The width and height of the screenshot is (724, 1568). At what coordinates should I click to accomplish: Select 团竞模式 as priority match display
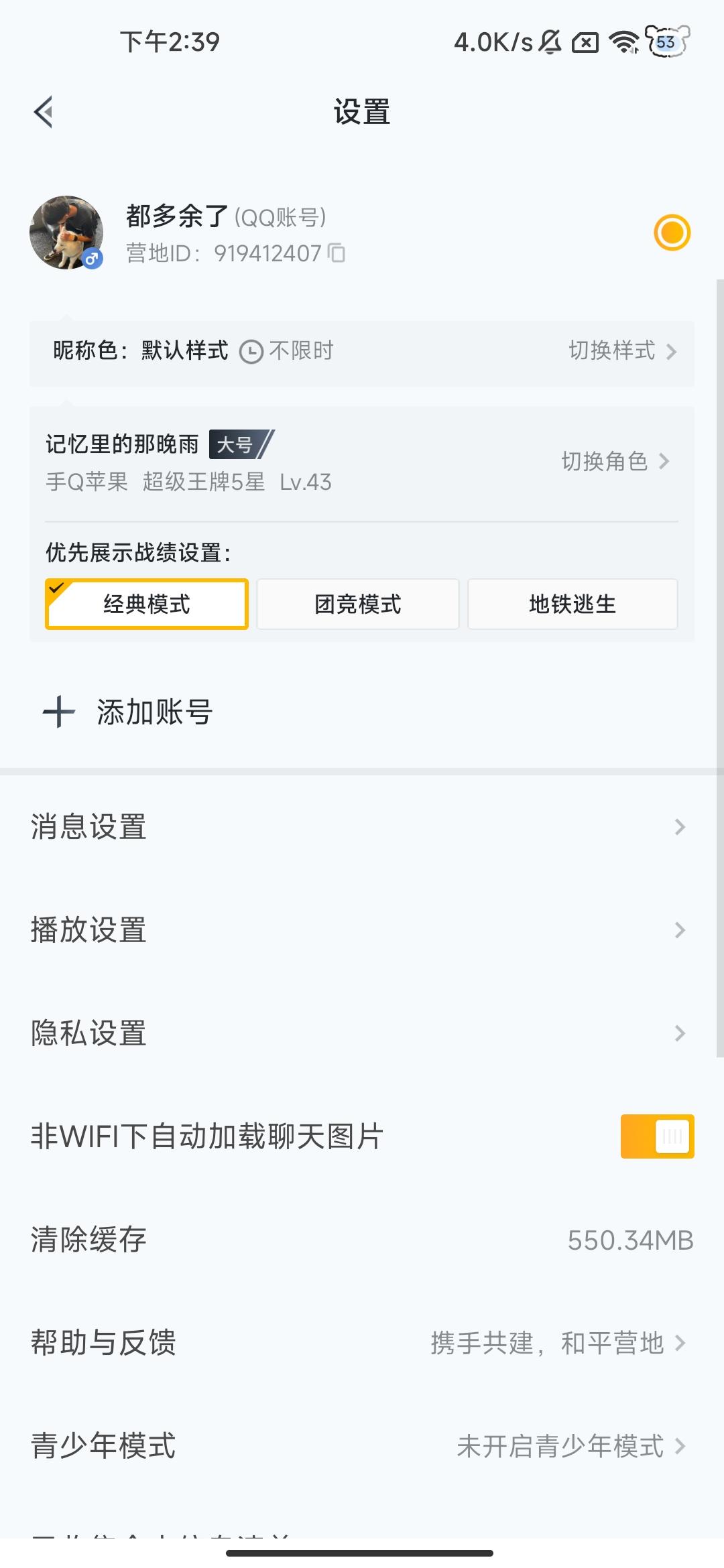coord(357,604)
